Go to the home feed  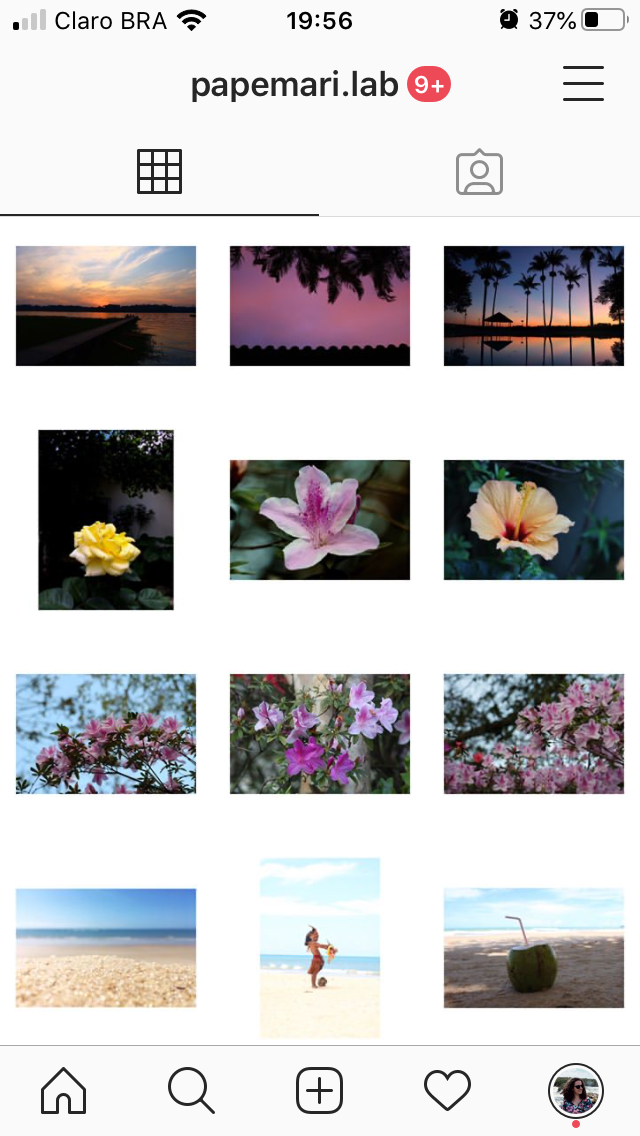click(x=64, y=1090)
